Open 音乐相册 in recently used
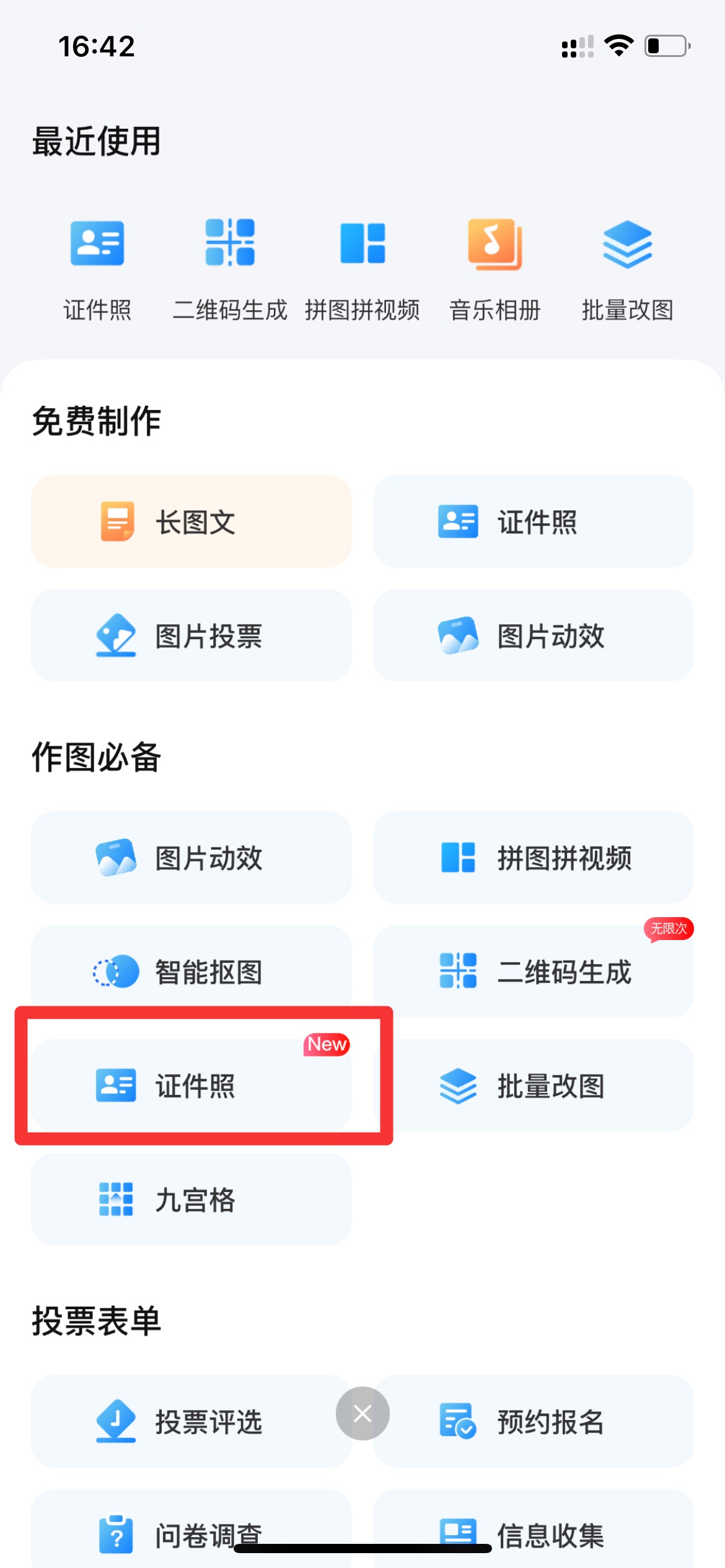The image size is (725, 1568). (x=494, y=268)
